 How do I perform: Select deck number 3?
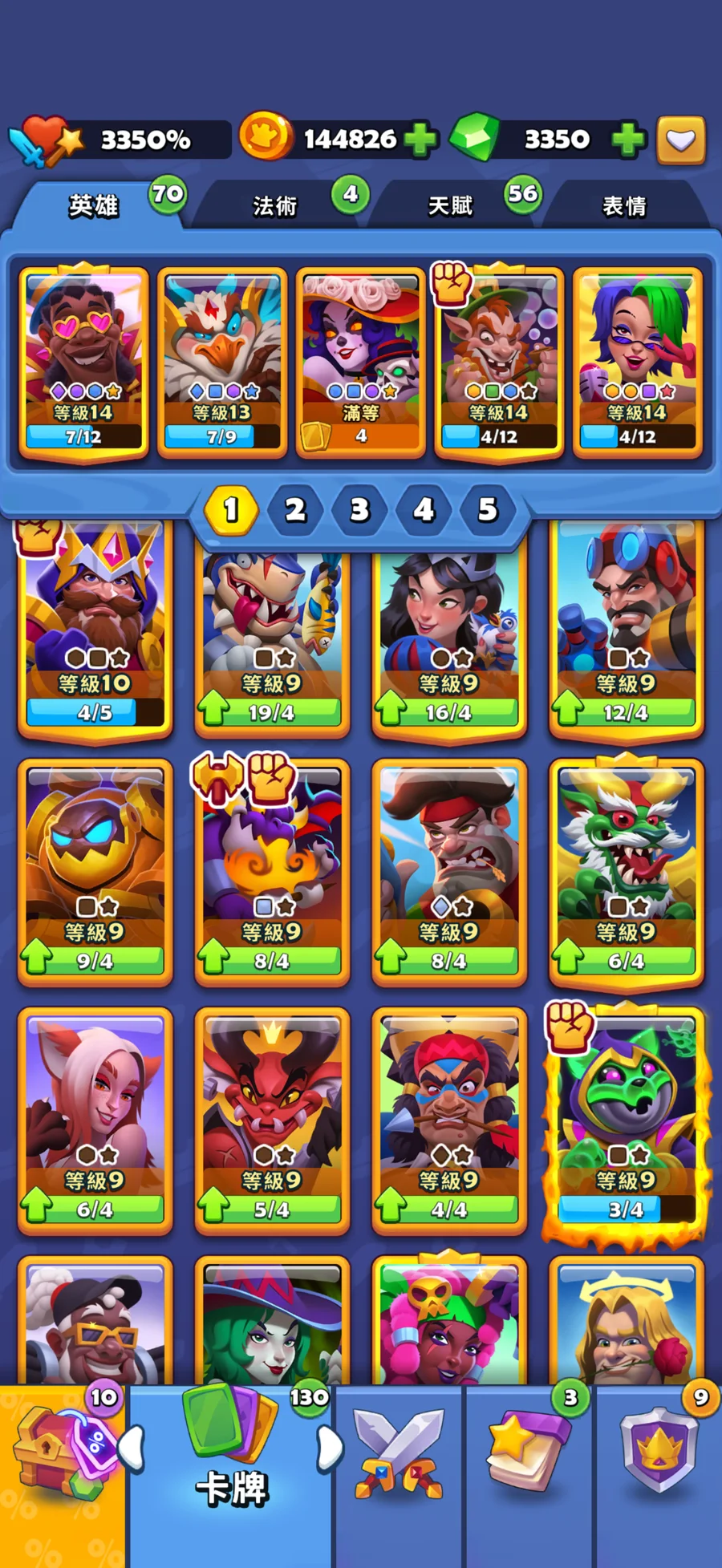point(359,509)
